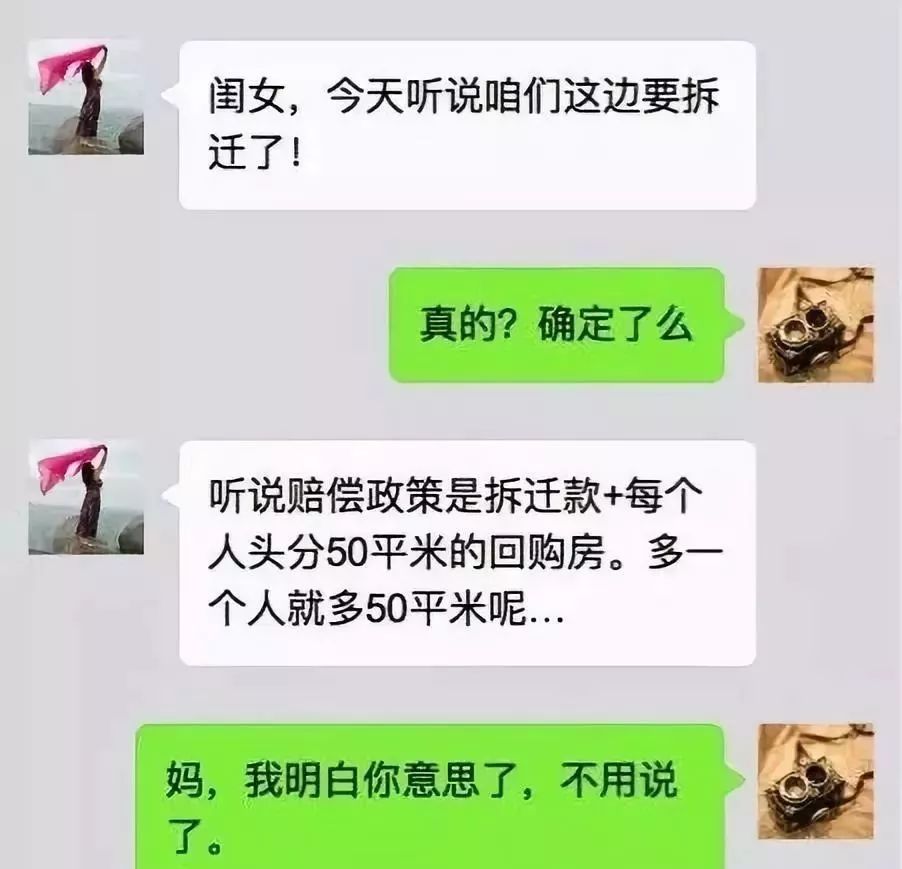
Task: Tap camera avatar beside 妈，我明白你意思了
Action: click(x=815, y=781)
